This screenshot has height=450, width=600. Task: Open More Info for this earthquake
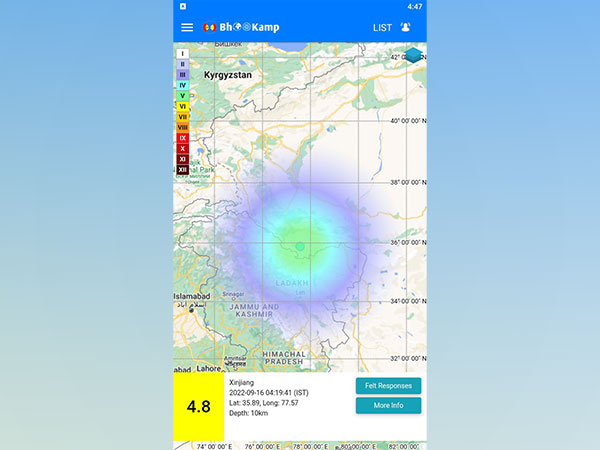388,405
